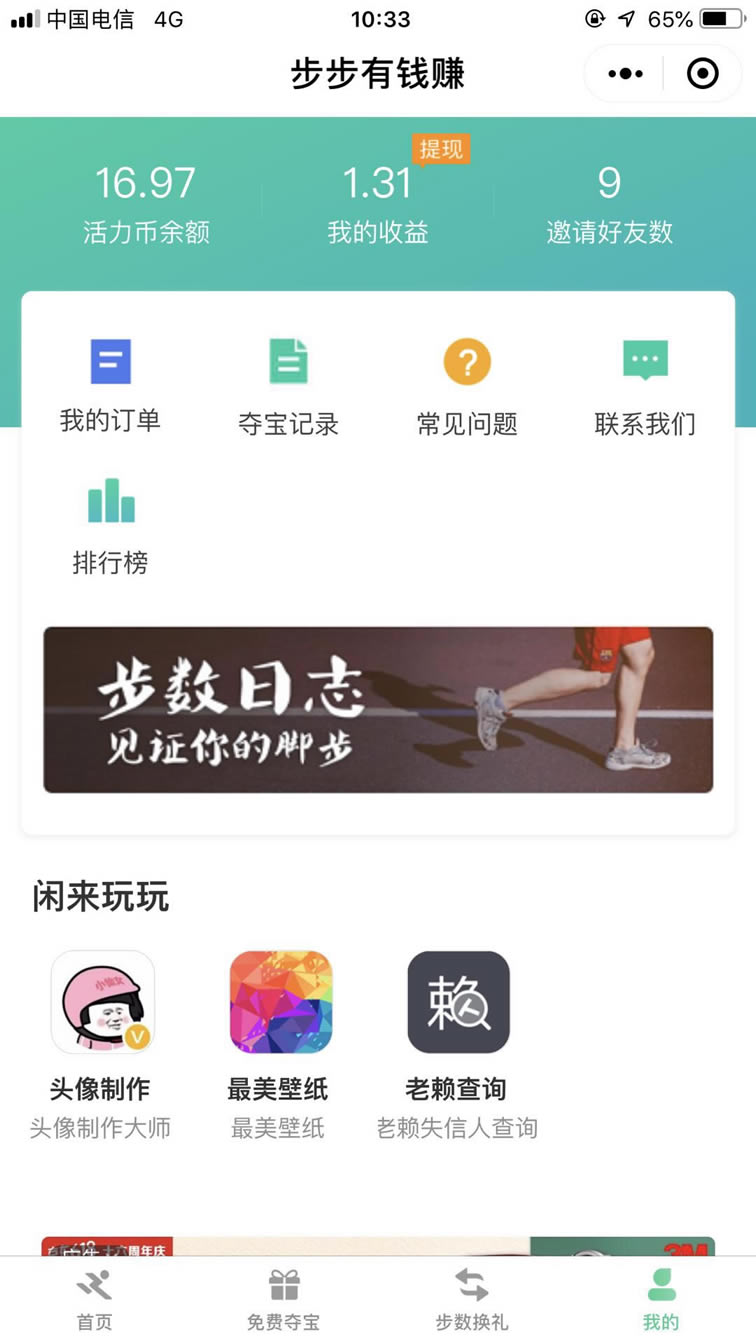Tap the 提现 withdraw button
756x1344 pixels.
441,150
